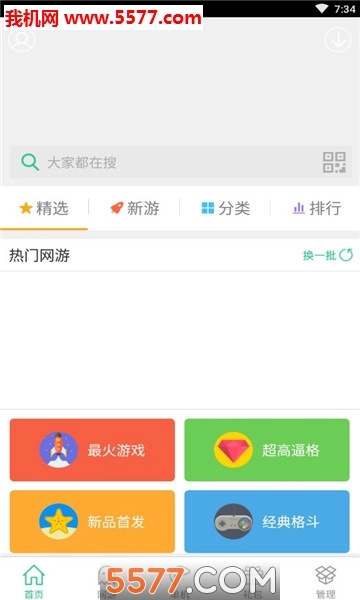
Task: Switch to the 分类 tab
Action: (226, 209)
